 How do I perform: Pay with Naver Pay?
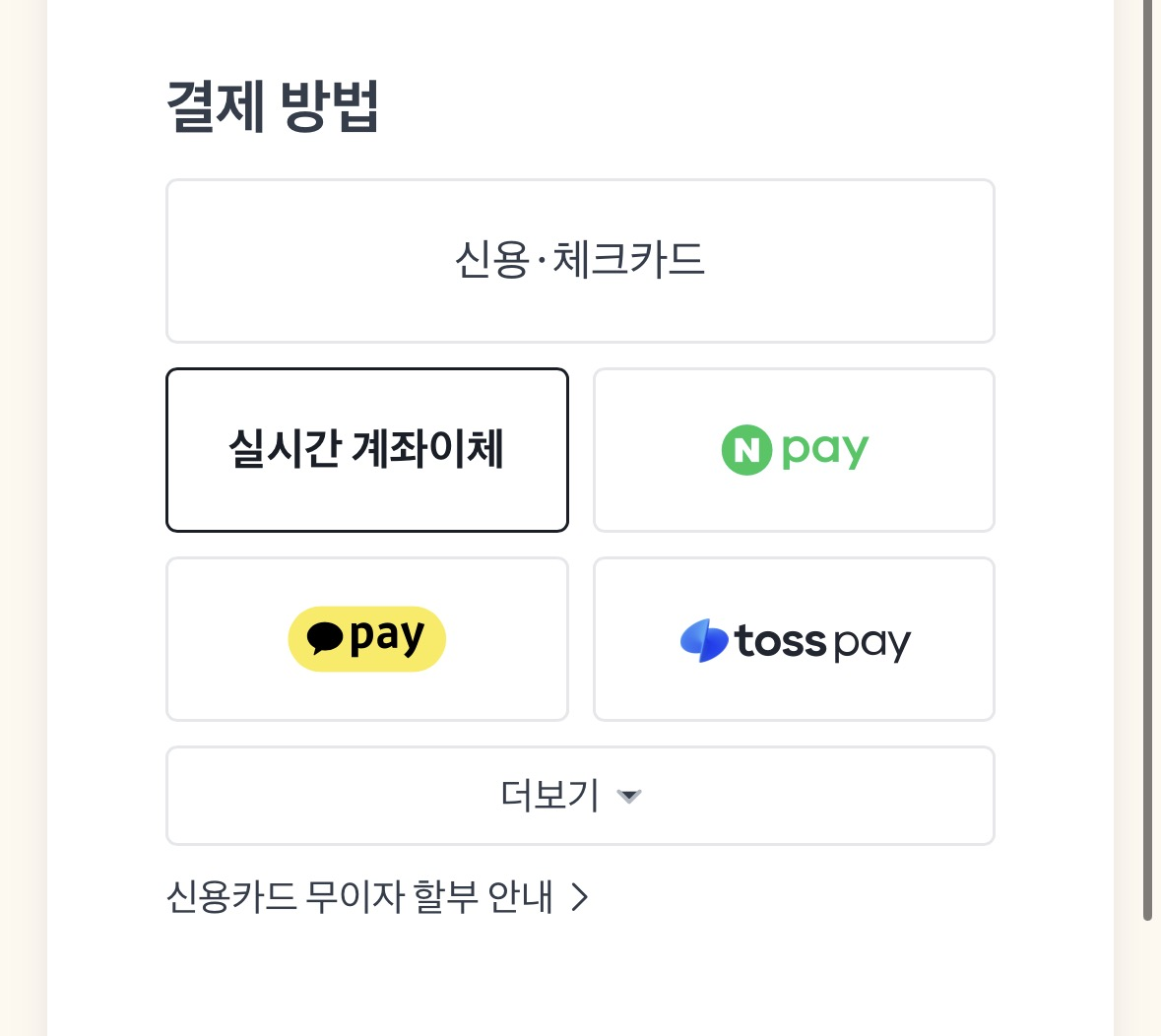[x=794, y=450]
